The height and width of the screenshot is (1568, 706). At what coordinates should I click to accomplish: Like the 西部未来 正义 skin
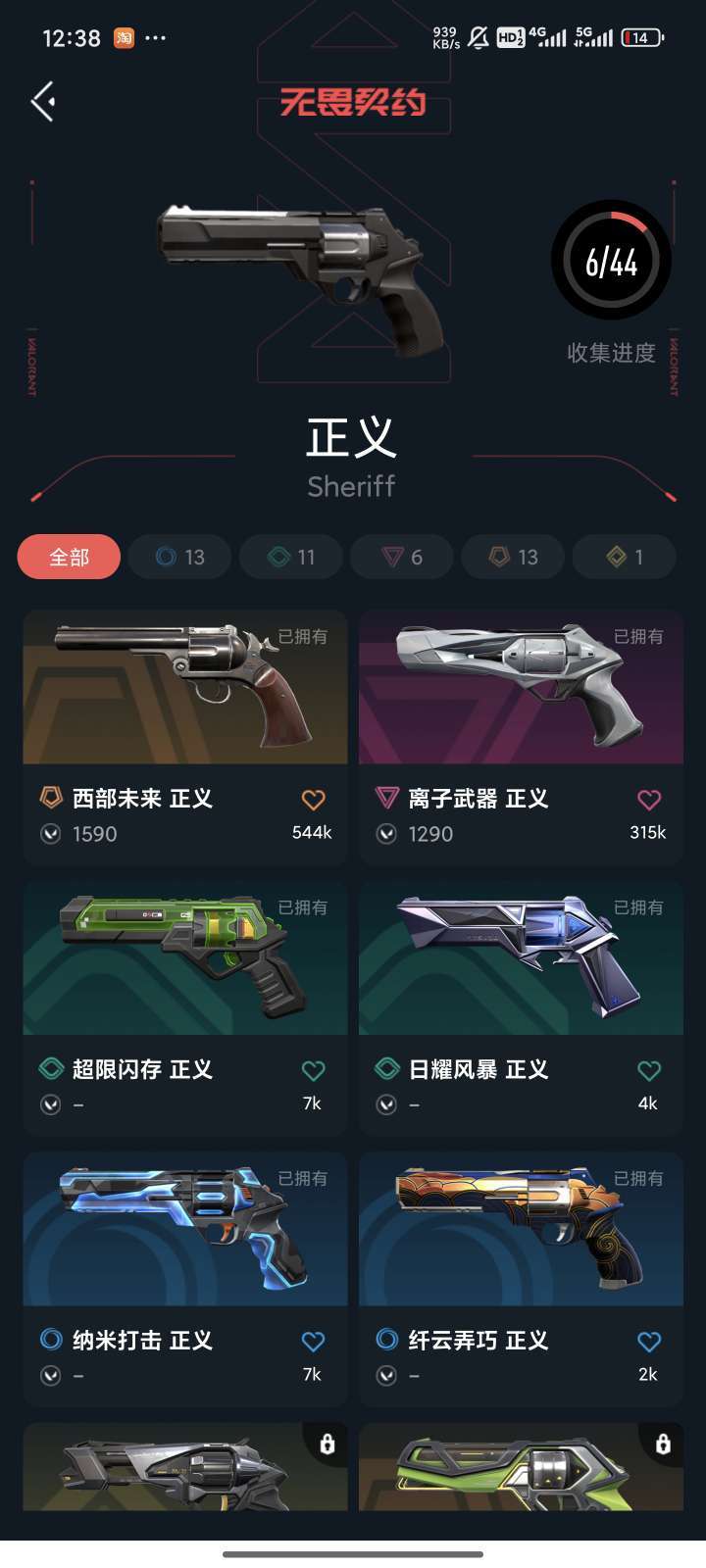313,800
